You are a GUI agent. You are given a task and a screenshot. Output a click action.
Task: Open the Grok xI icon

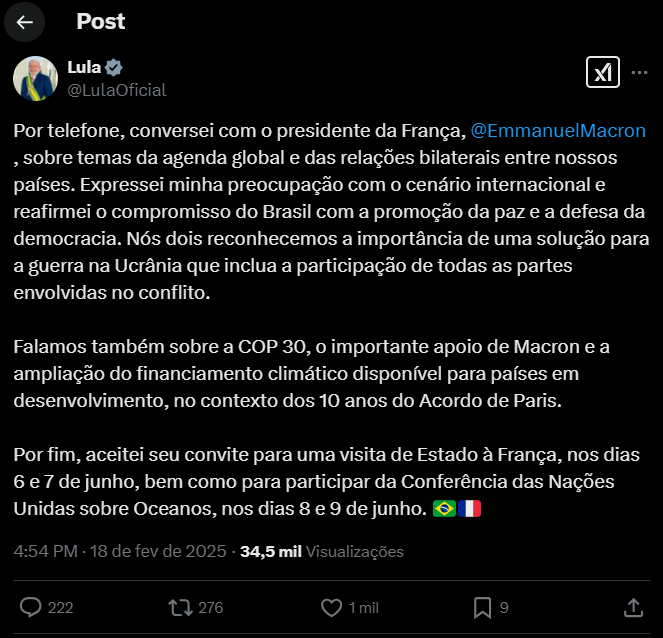click(x=603, y=72)
